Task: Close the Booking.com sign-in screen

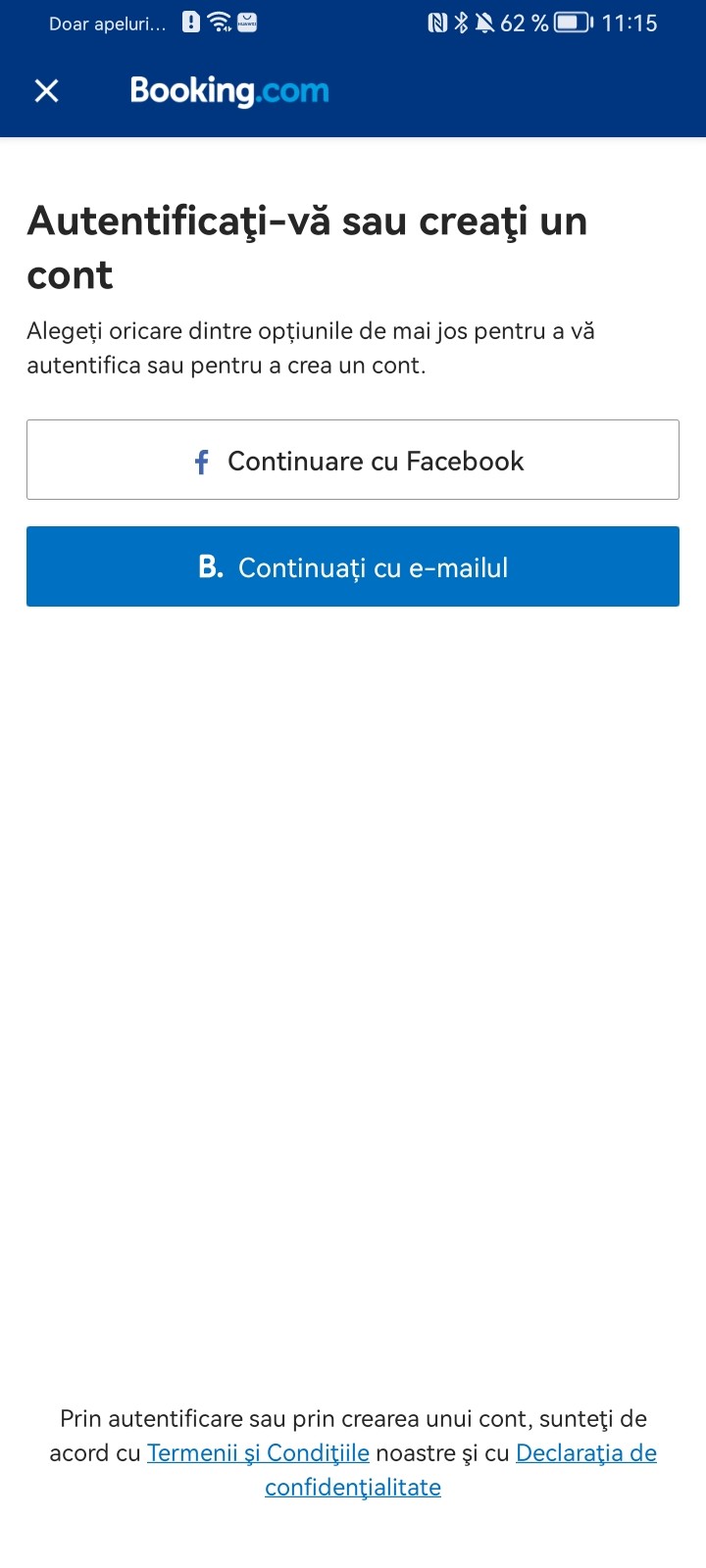Action: tap(46, 91)
